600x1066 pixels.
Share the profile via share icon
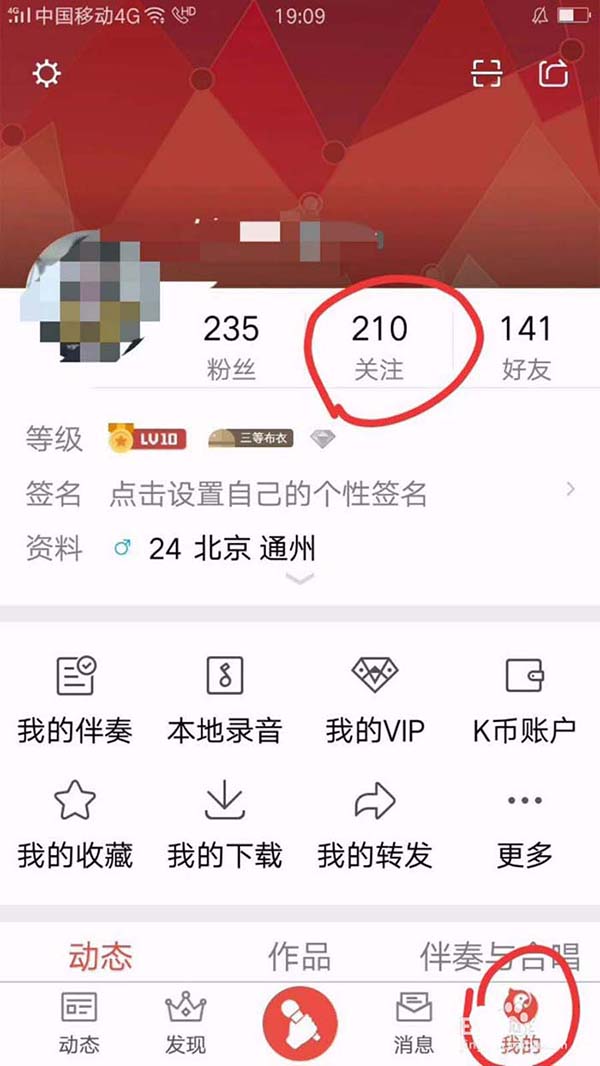[553, 74]
